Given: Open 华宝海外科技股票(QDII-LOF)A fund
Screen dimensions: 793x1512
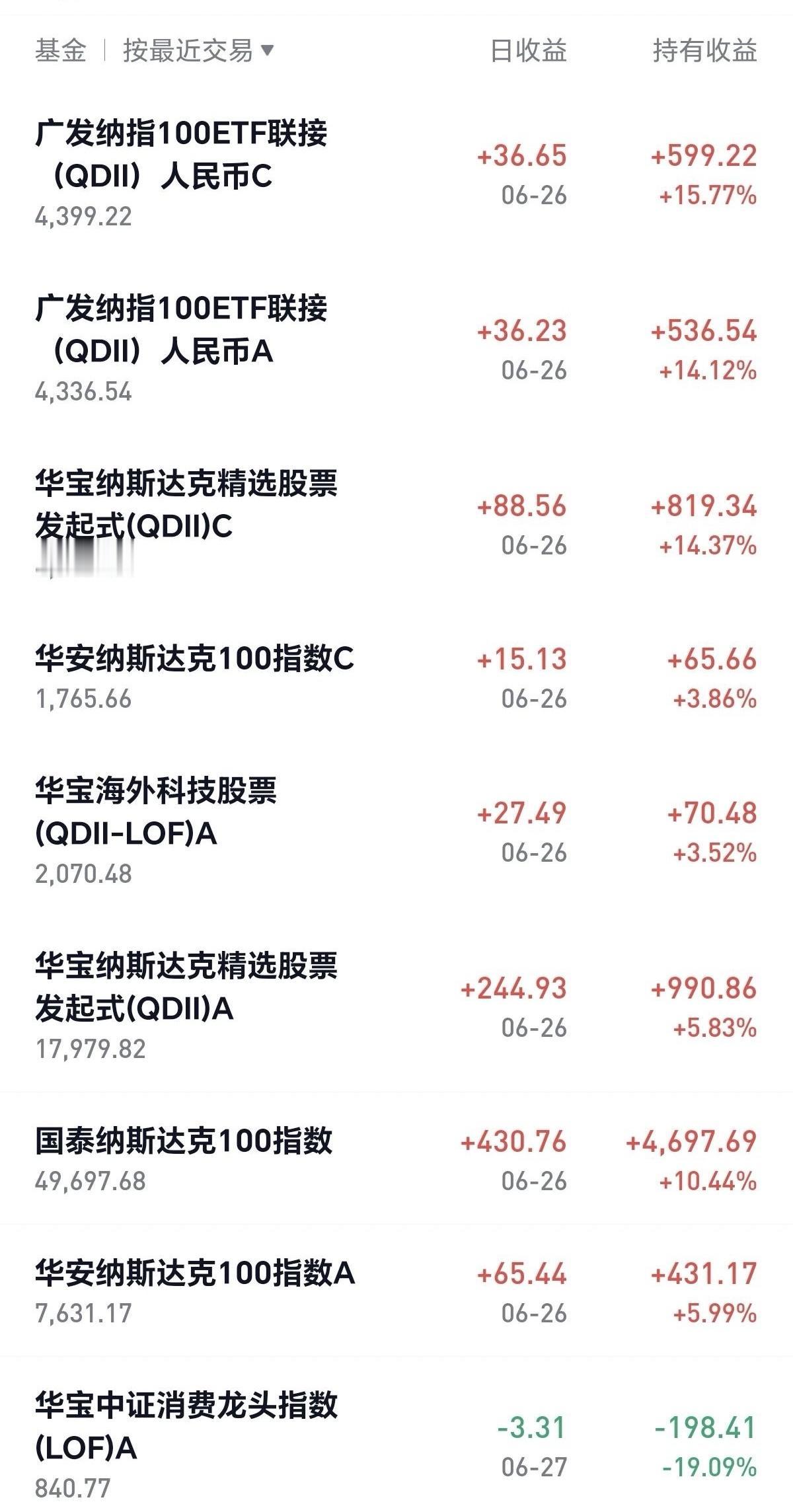Looking at the screenshot, I should click(397, 831).
